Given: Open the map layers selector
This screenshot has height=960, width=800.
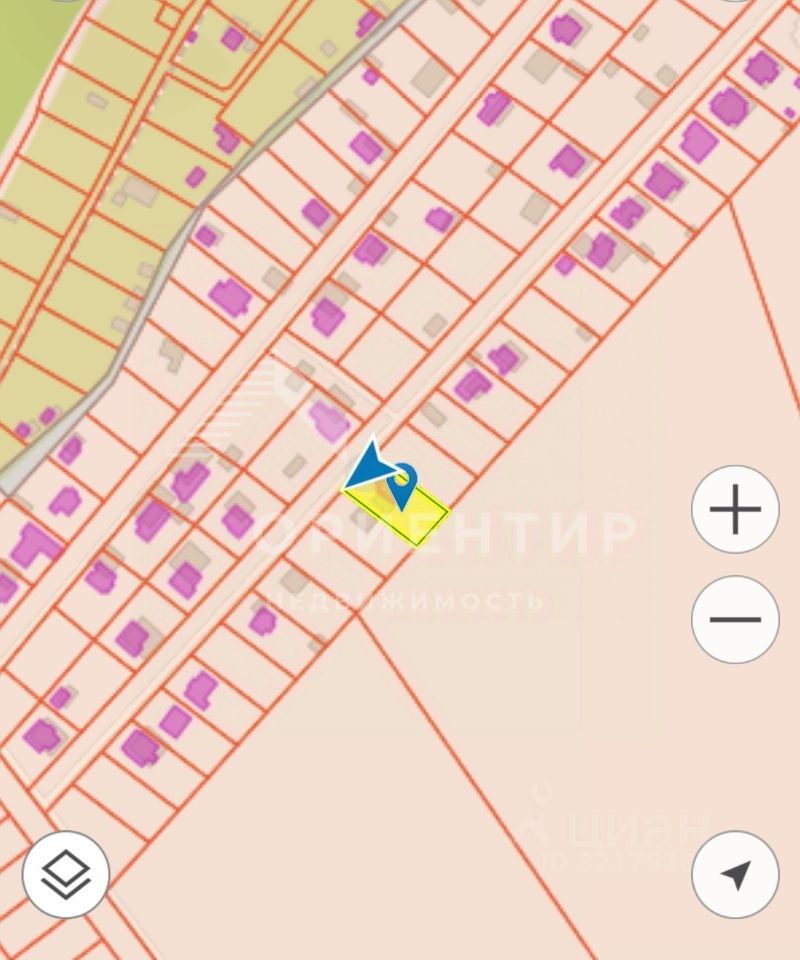Looking at the screenshot, I should pyautogui.click(x=66, y=874).
